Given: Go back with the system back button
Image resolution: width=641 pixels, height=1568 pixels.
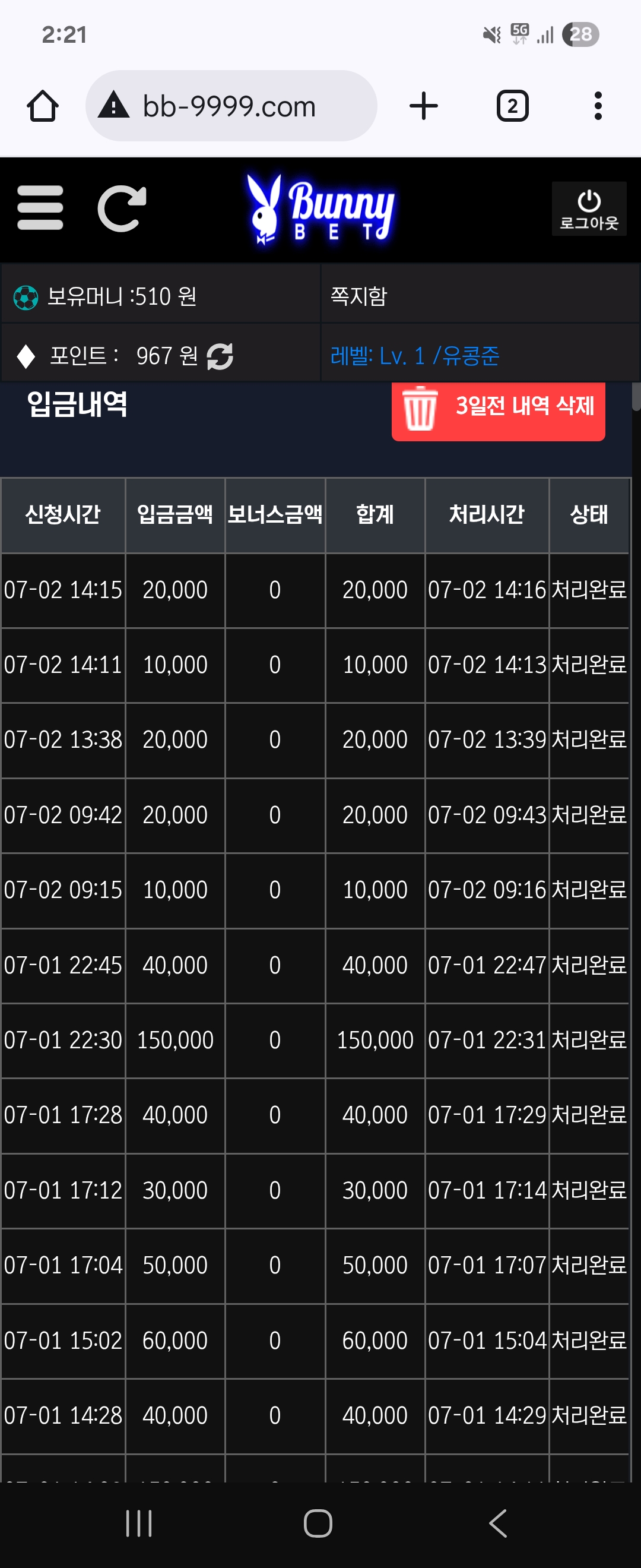Looking at the screenshot, I should coord(497,1523).
